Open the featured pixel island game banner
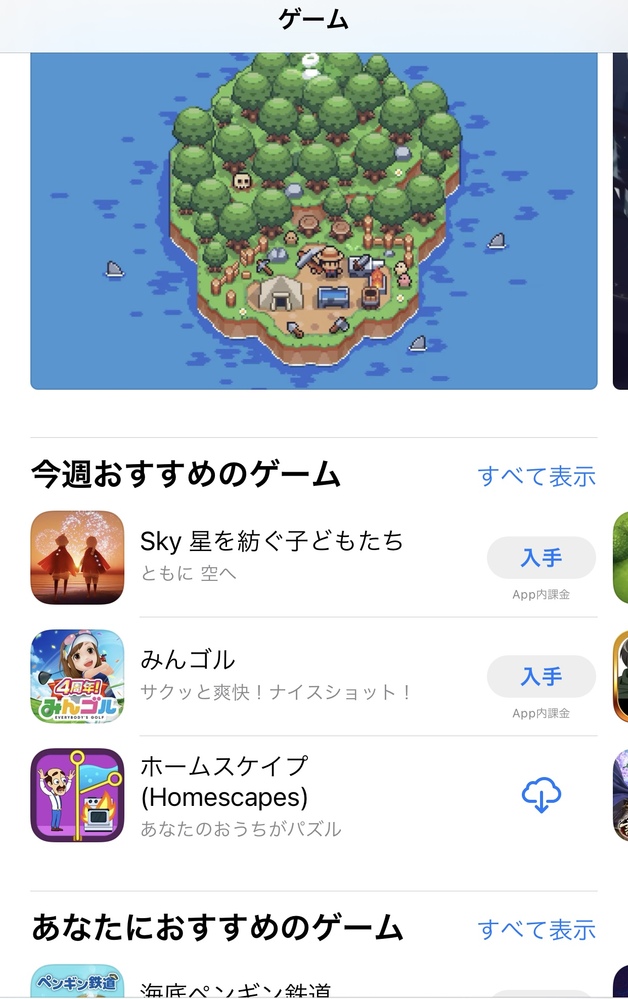This screenshot has height=999, width=628. click(x=313, y=220)
